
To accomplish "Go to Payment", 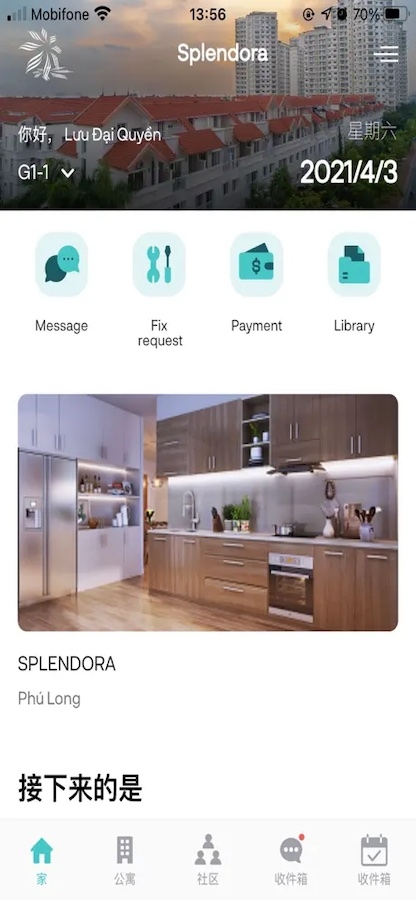I will click(256, 282).
